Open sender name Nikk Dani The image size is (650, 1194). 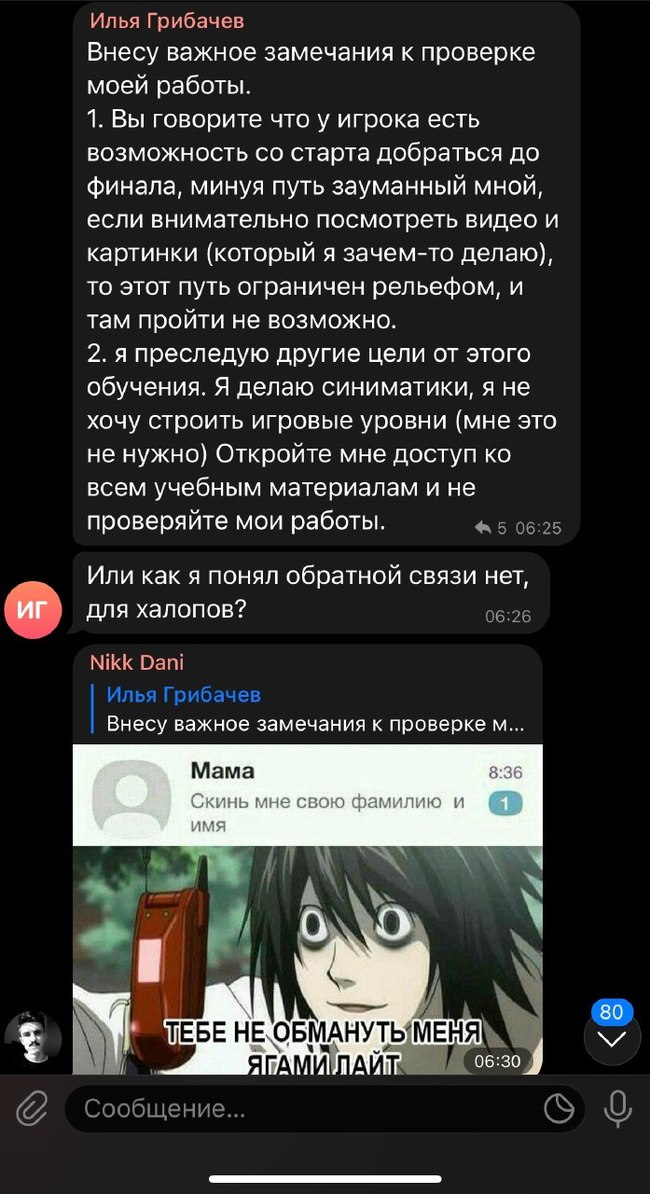pyautogui.click(x=137, y=662)
